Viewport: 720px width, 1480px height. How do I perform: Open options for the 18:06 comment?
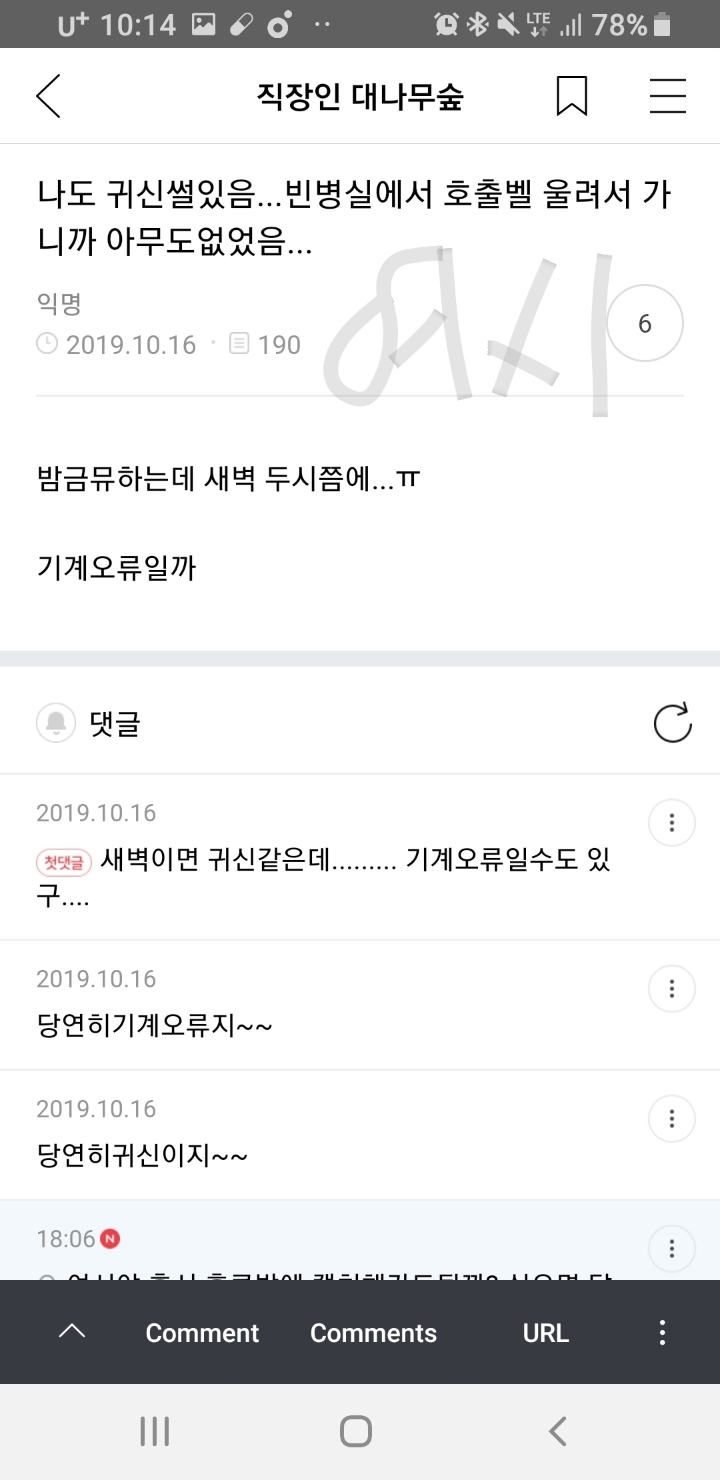[x=672, y=1248]
